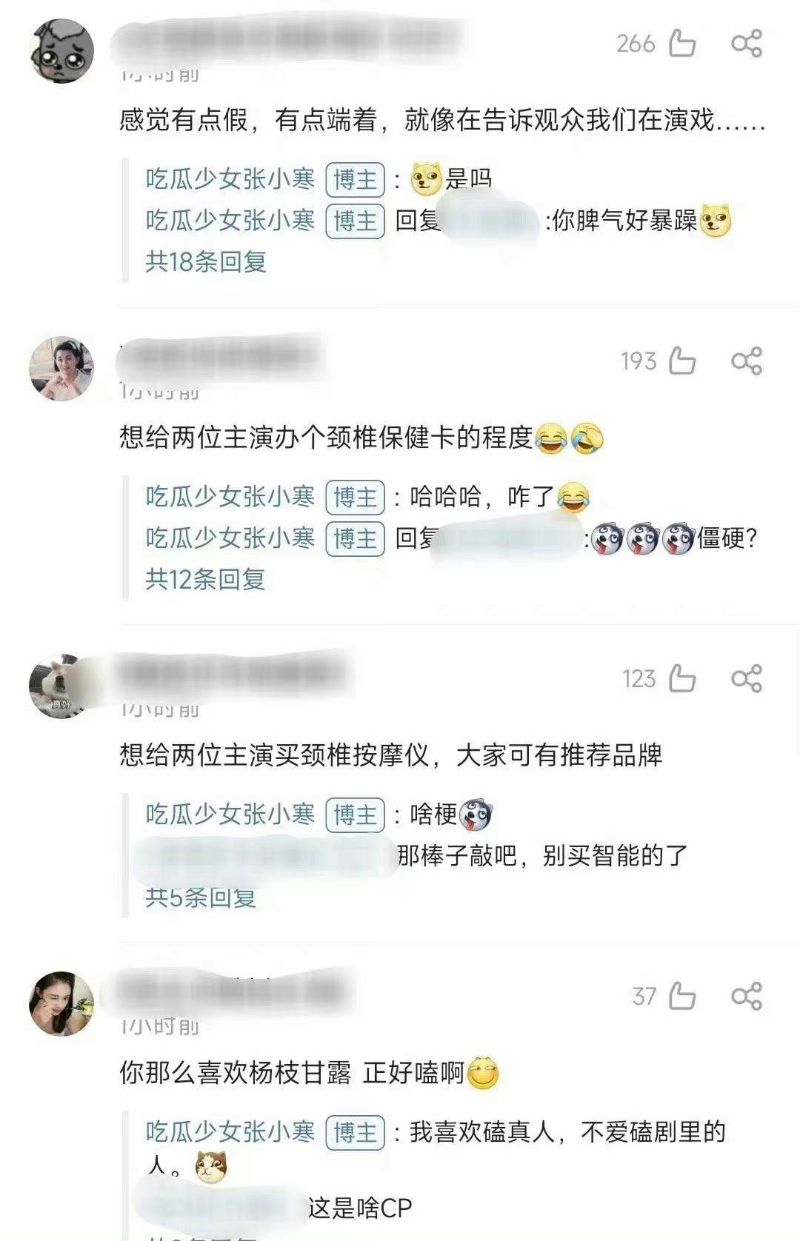Expand 共18条回复 replies
Image resolution: width=800 pixels, height=1241 pixels.
(206, 262)
